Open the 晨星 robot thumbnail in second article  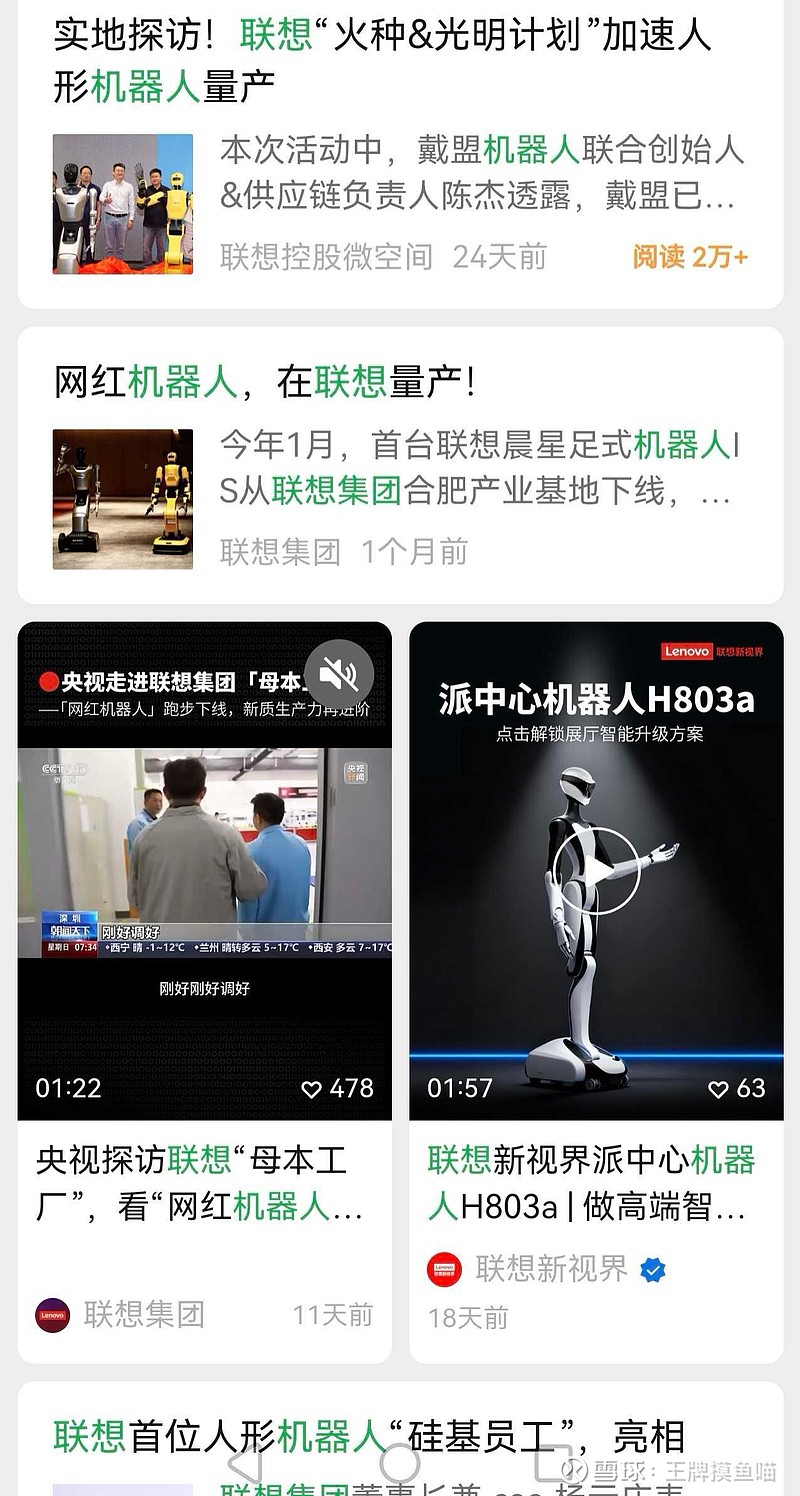[x=122, y=492]
